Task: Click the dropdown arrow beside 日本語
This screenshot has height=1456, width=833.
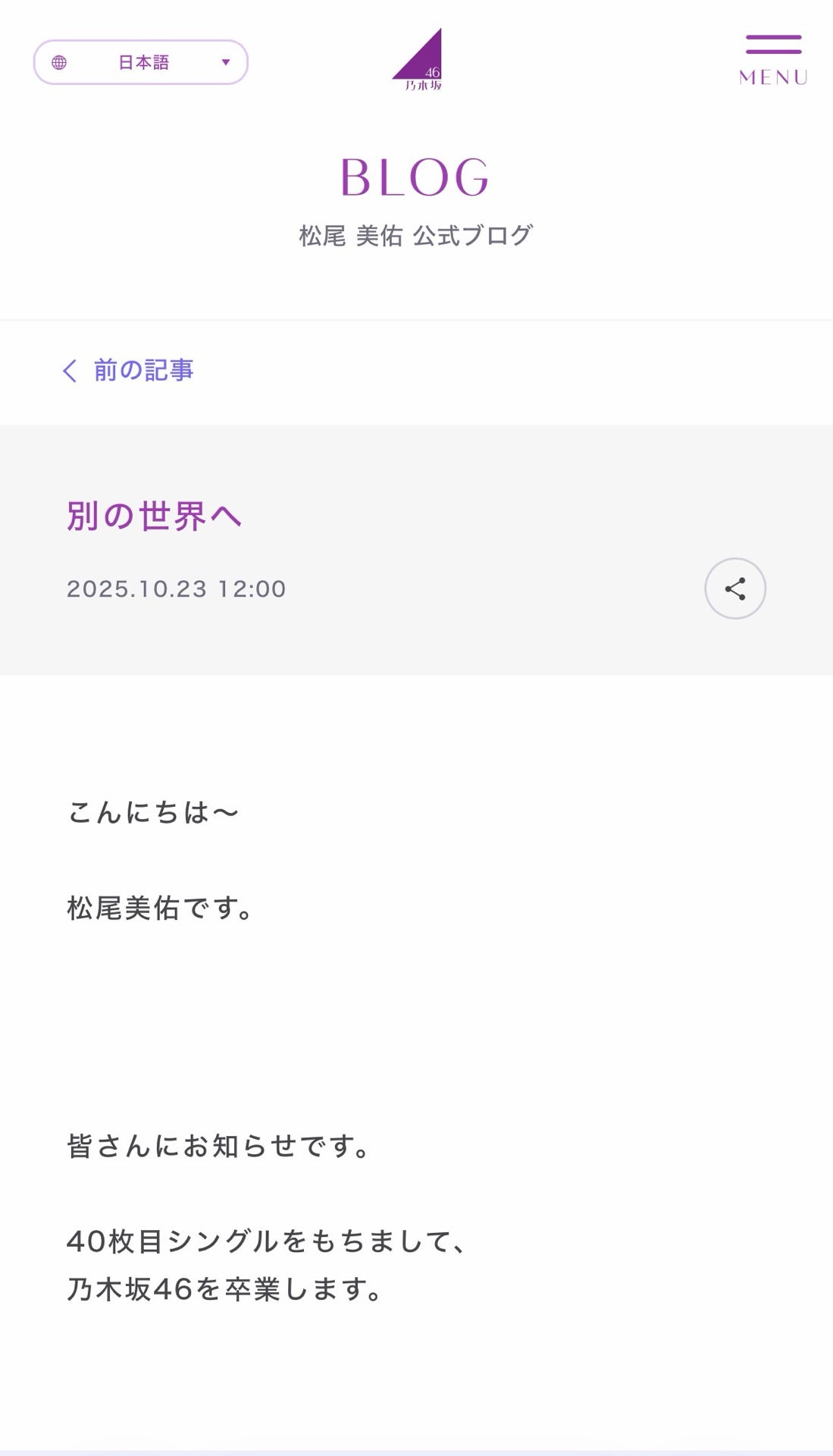Action: tap(225, 63)
